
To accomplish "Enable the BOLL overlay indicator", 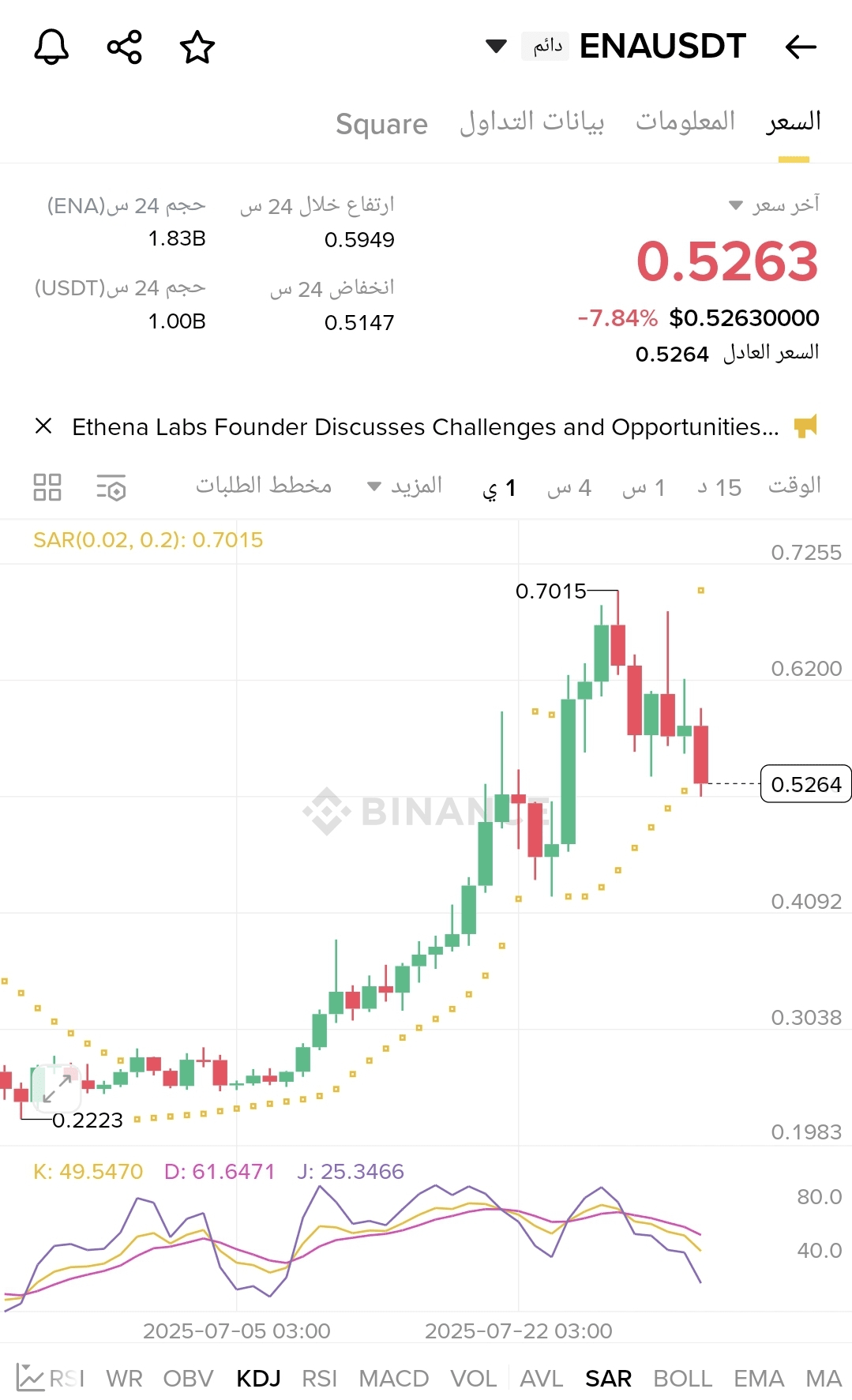I will tap(682, 1378).
